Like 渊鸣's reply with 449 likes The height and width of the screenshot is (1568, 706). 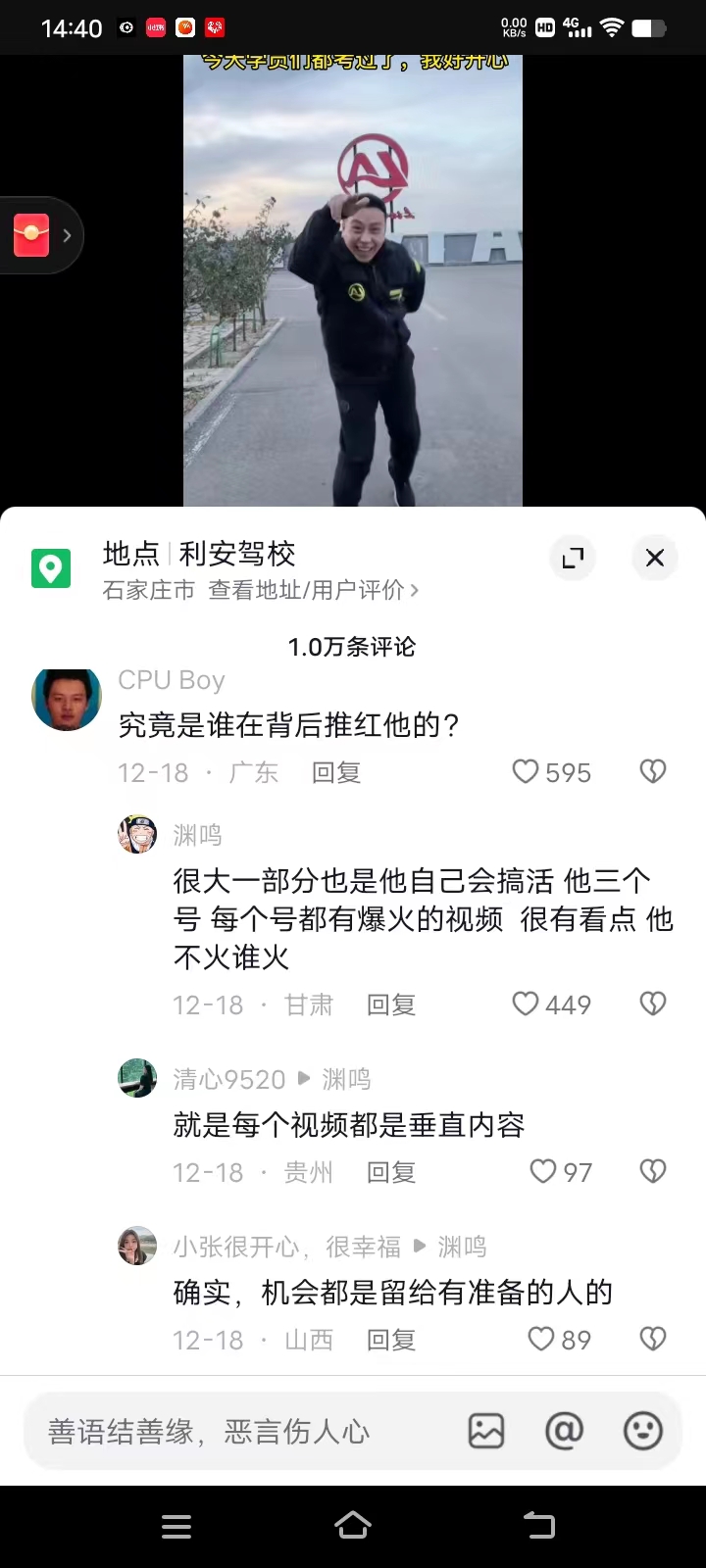click(x=527, y=1004)
